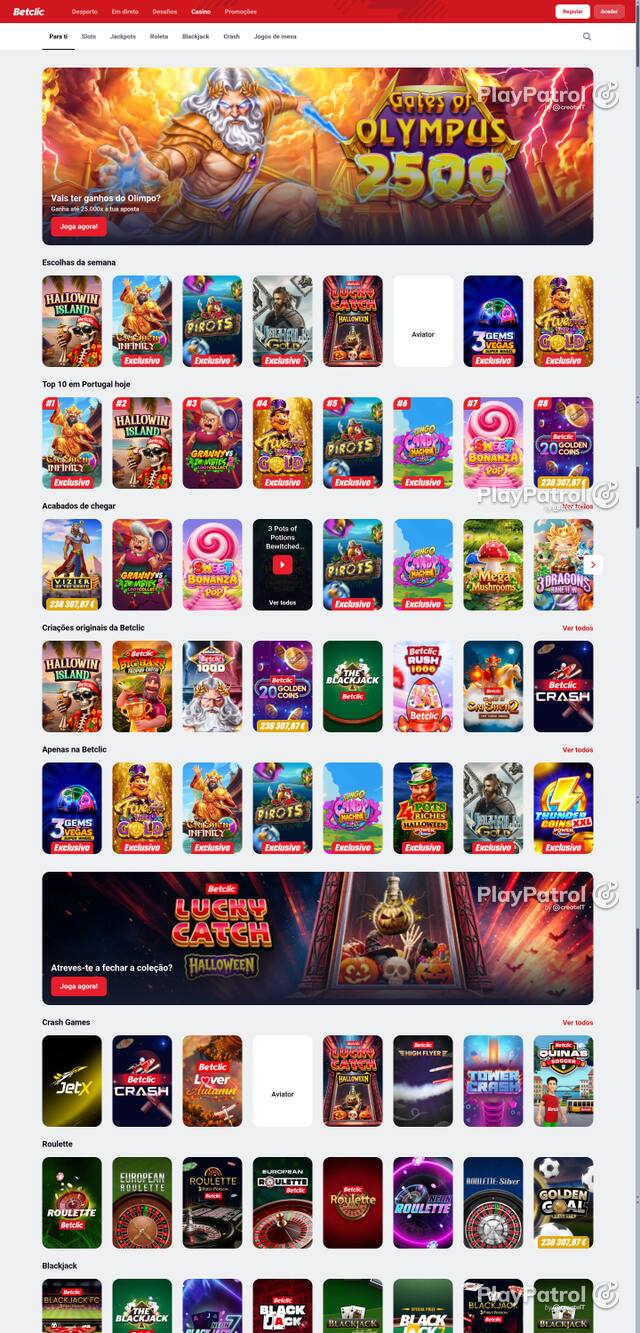Open Desporto in the top menu

[x=85, y=12]
